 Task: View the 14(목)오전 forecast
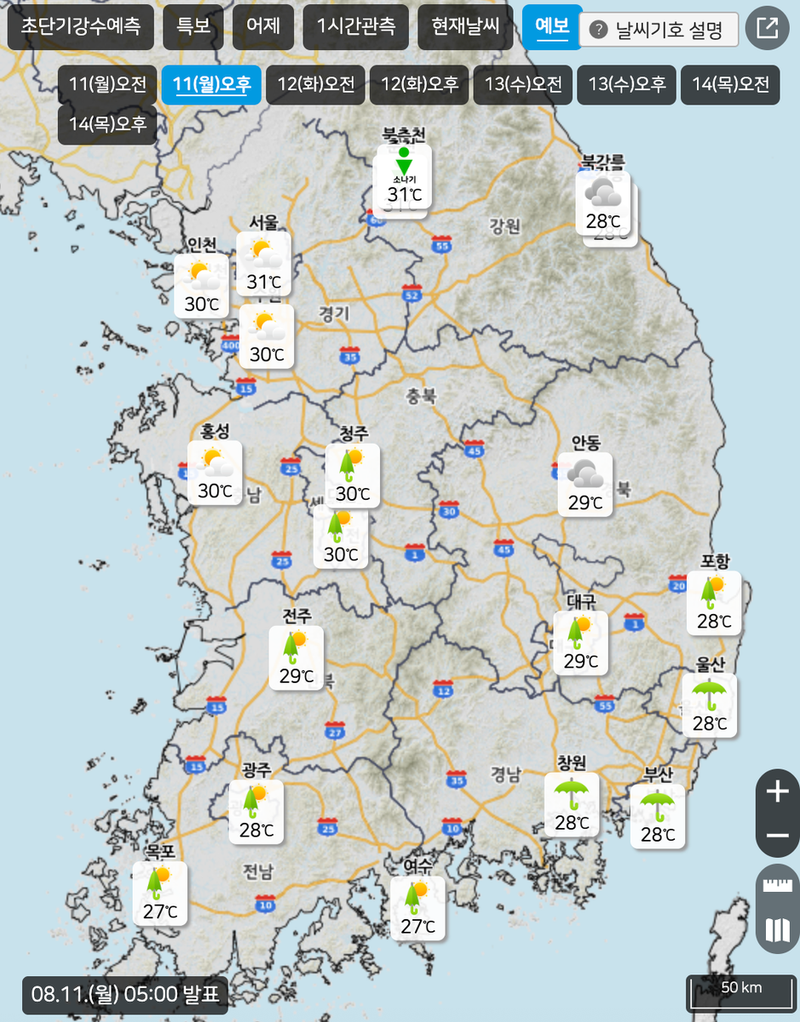[x=730, y=85]
